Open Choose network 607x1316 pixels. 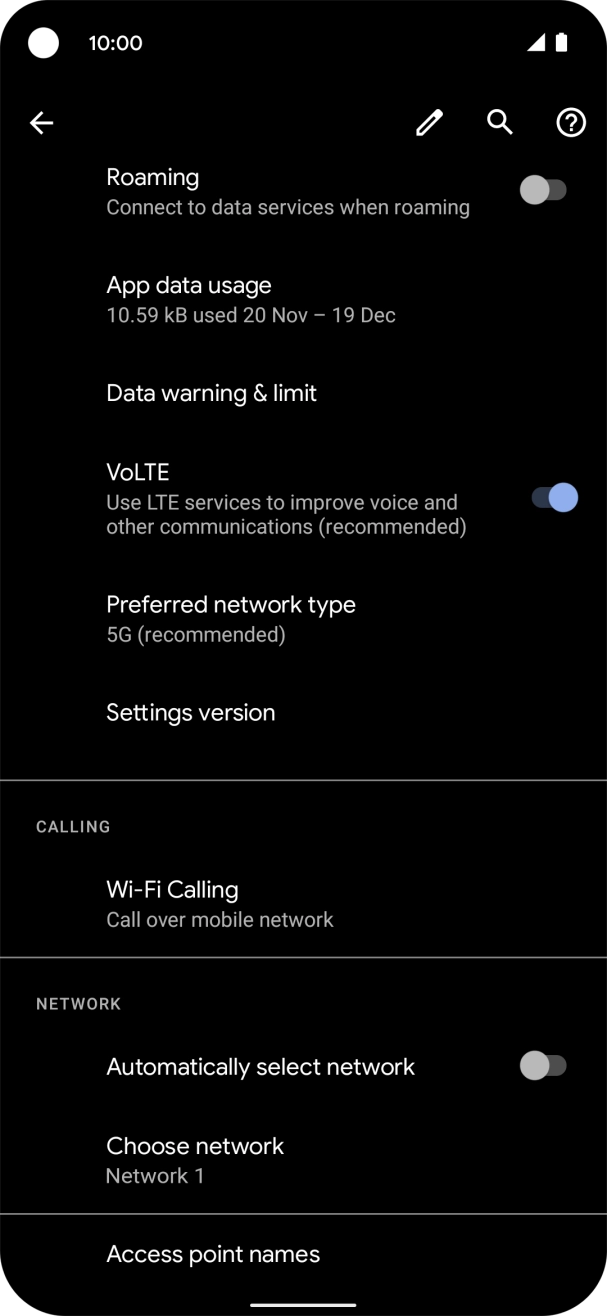pos(195,1159)
